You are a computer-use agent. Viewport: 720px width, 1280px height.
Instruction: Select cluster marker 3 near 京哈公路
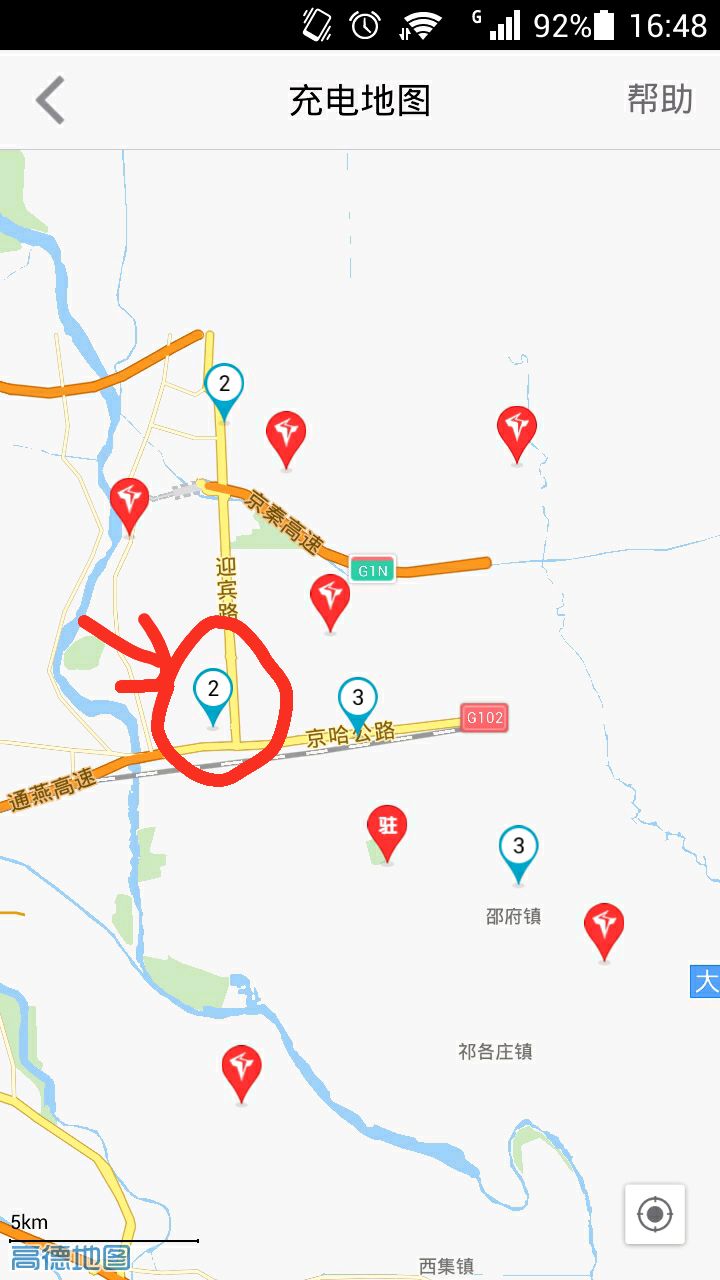coord(358,700)
